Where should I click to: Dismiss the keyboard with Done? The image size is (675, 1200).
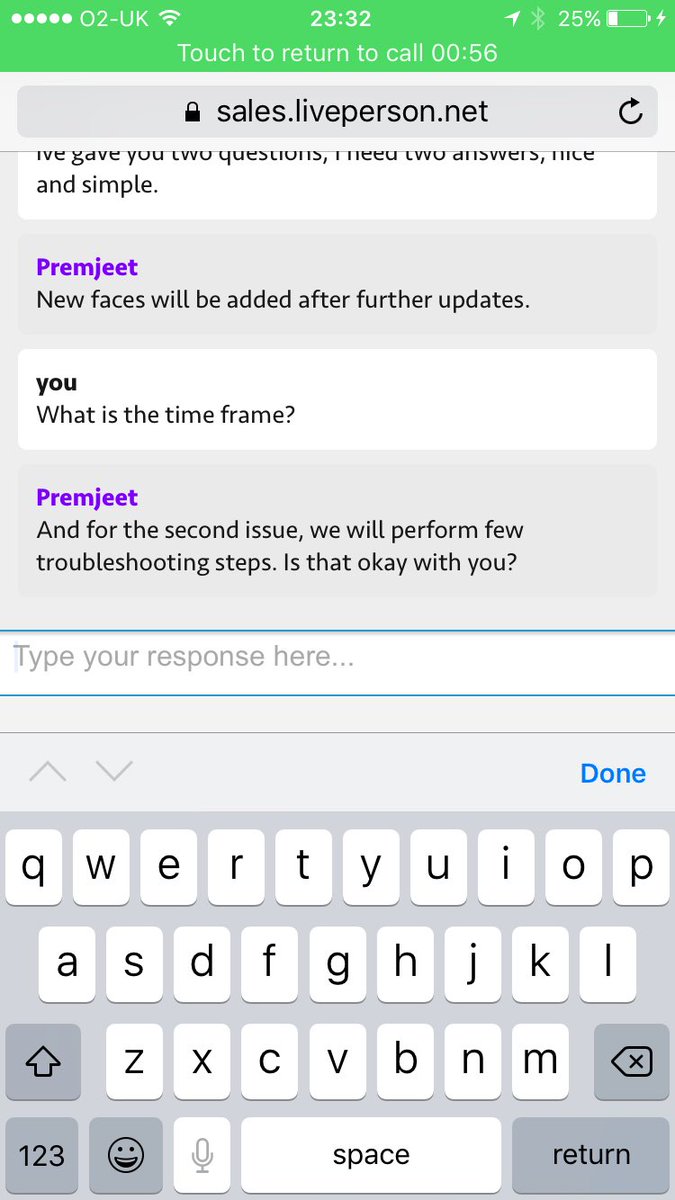tap(612, 773)
